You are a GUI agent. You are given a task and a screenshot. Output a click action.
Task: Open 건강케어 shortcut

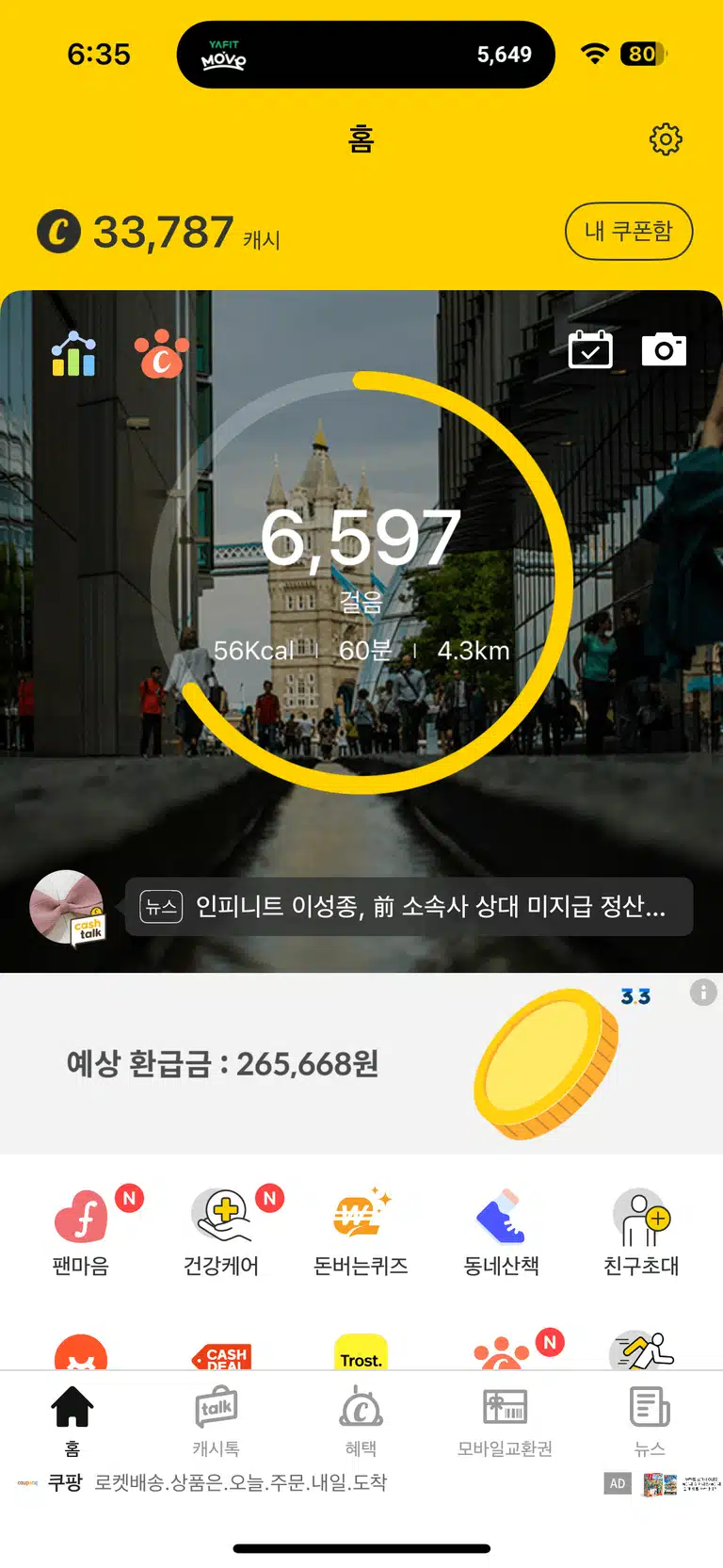pos(221,1232)
